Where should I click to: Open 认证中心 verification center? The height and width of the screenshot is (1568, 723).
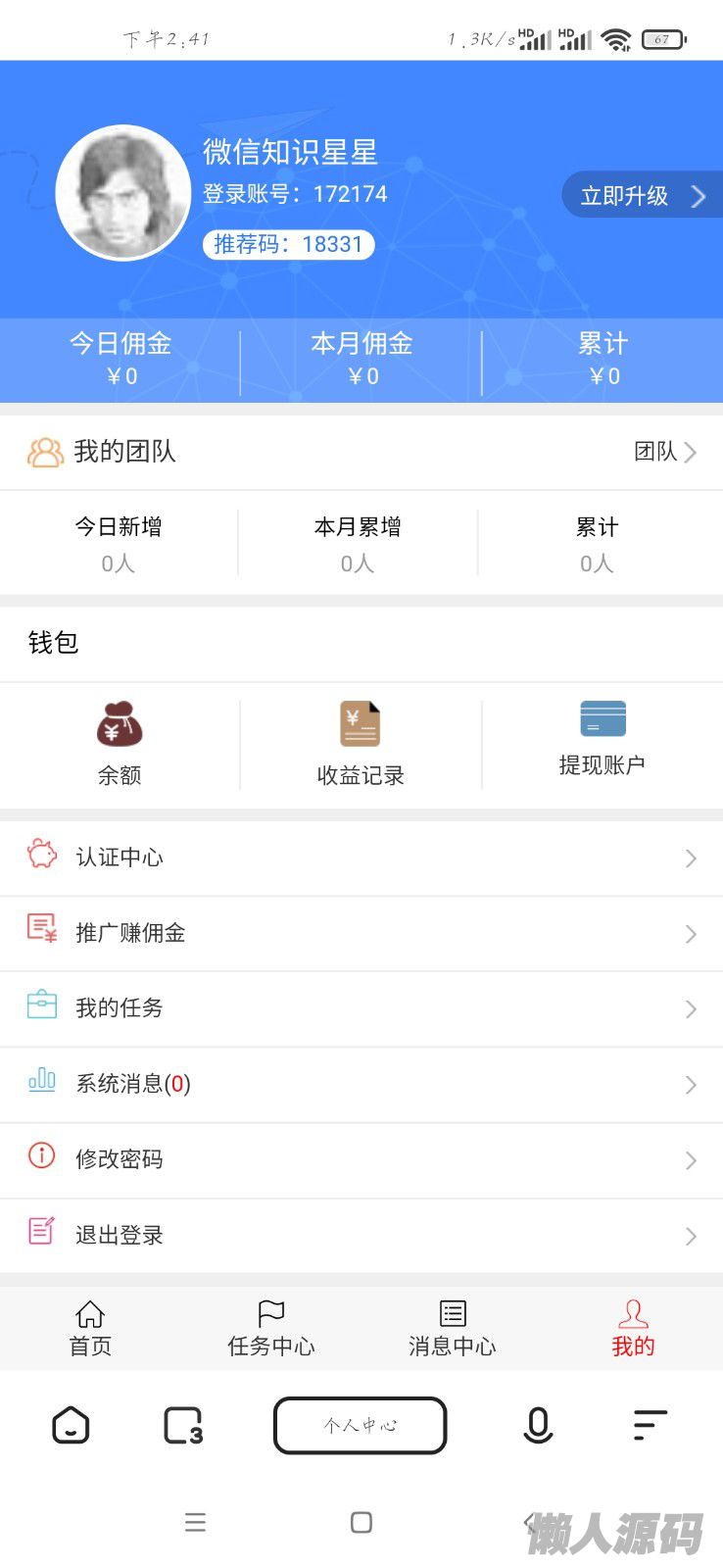coord(361,857)
